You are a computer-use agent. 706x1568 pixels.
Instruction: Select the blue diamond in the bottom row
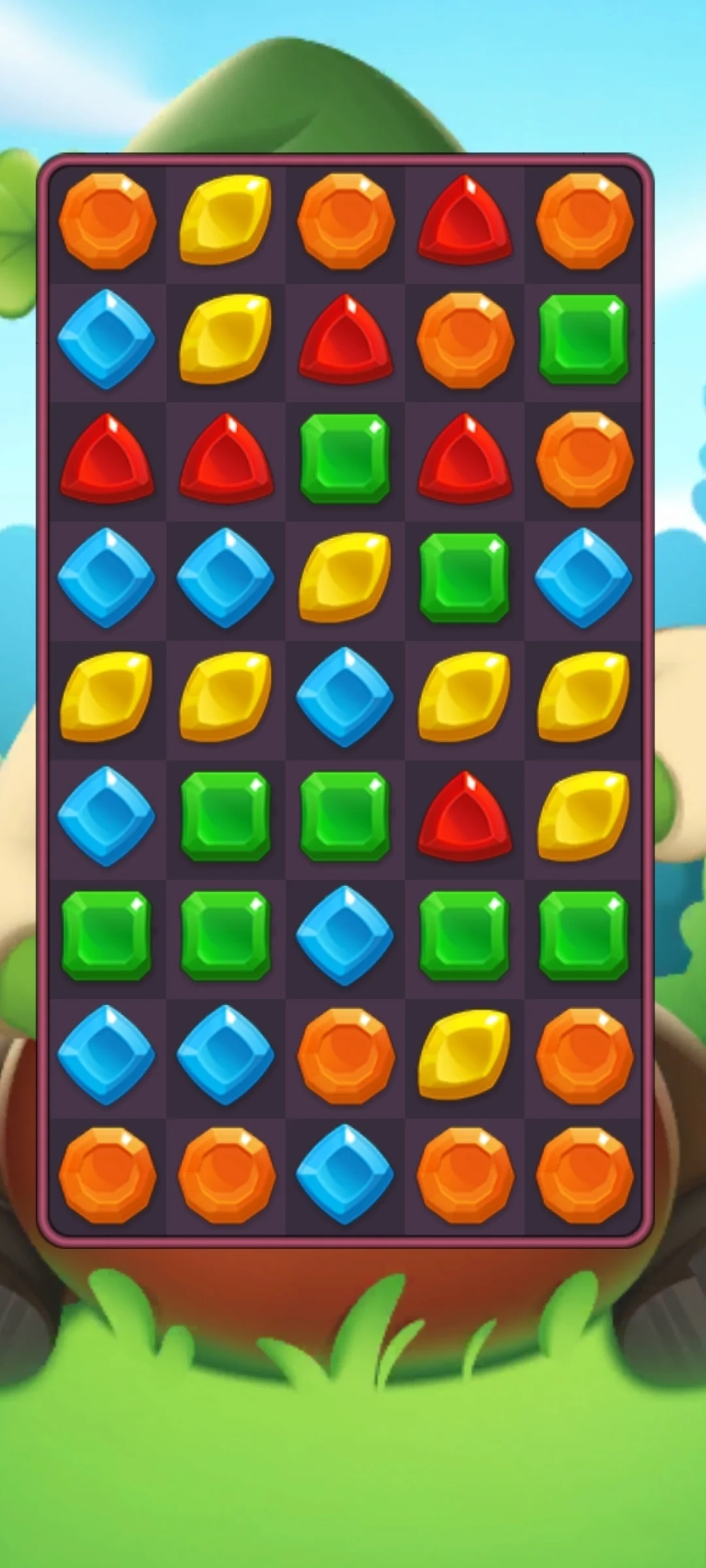tap(345, 1173)
